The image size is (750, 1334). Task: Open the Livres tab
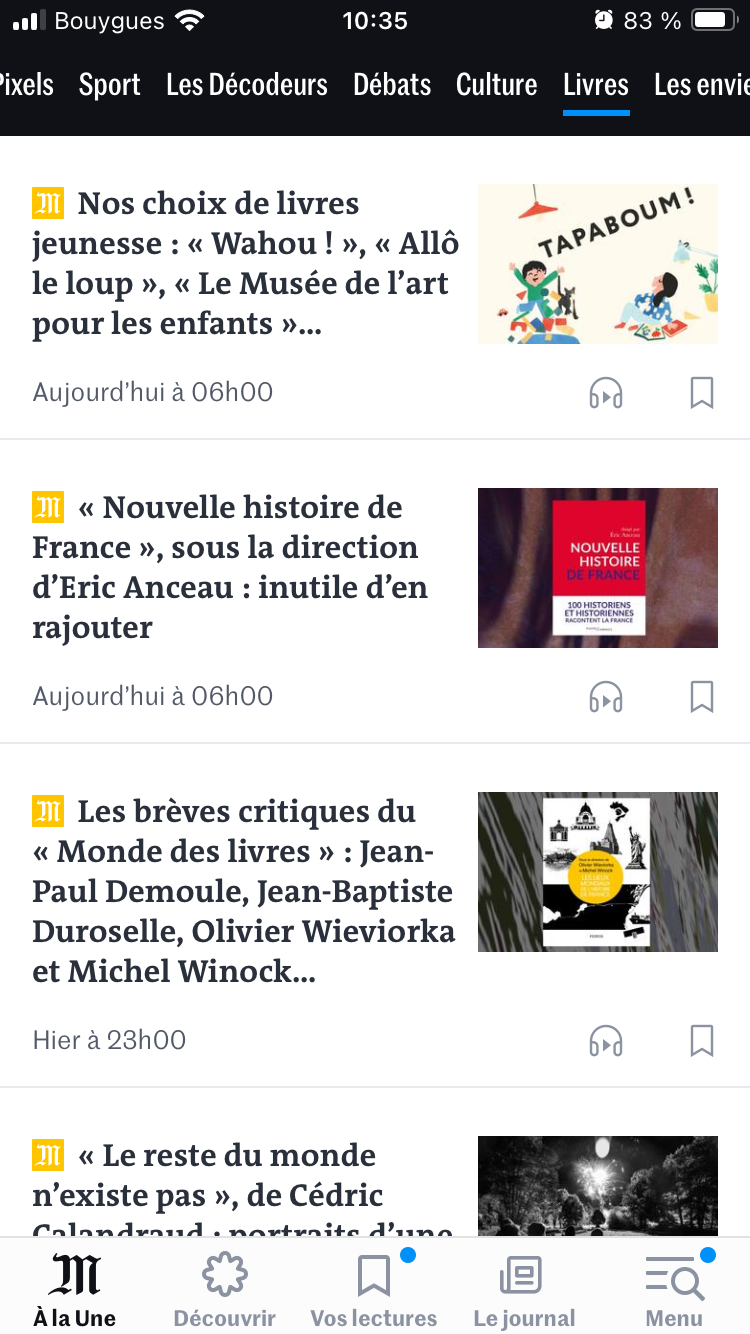coord(596,85)
